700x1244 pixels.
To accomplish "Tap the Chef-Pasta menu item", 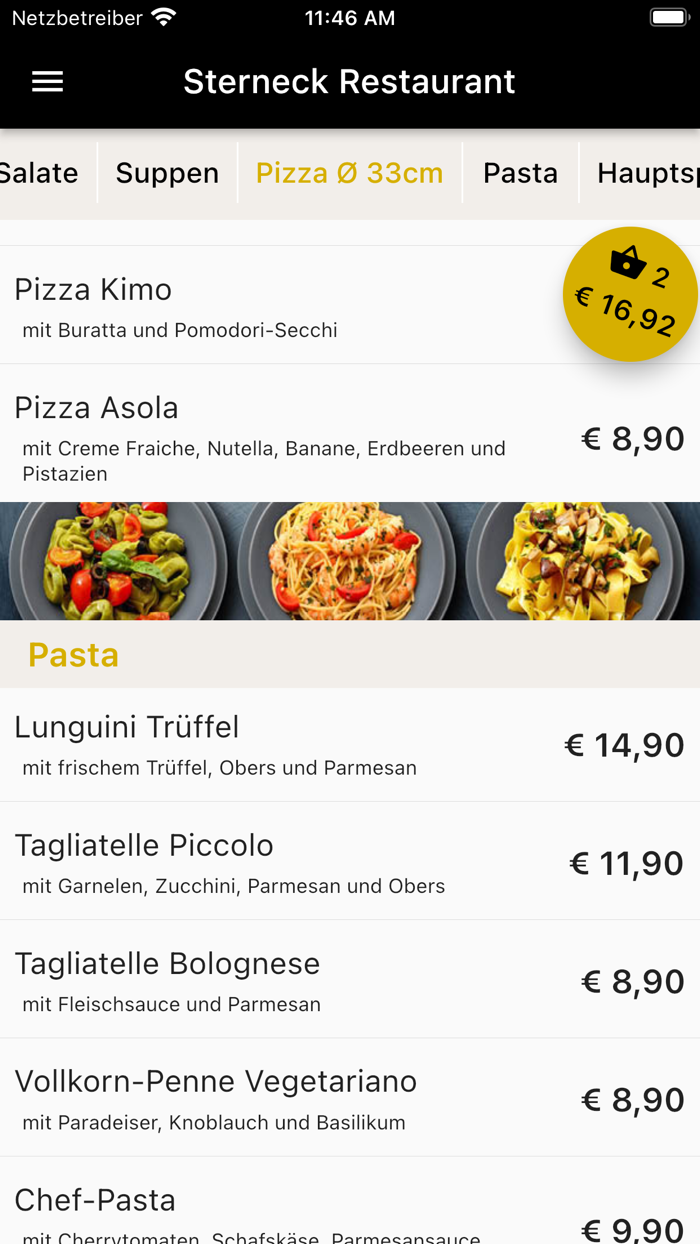I will click(300, 1212).
